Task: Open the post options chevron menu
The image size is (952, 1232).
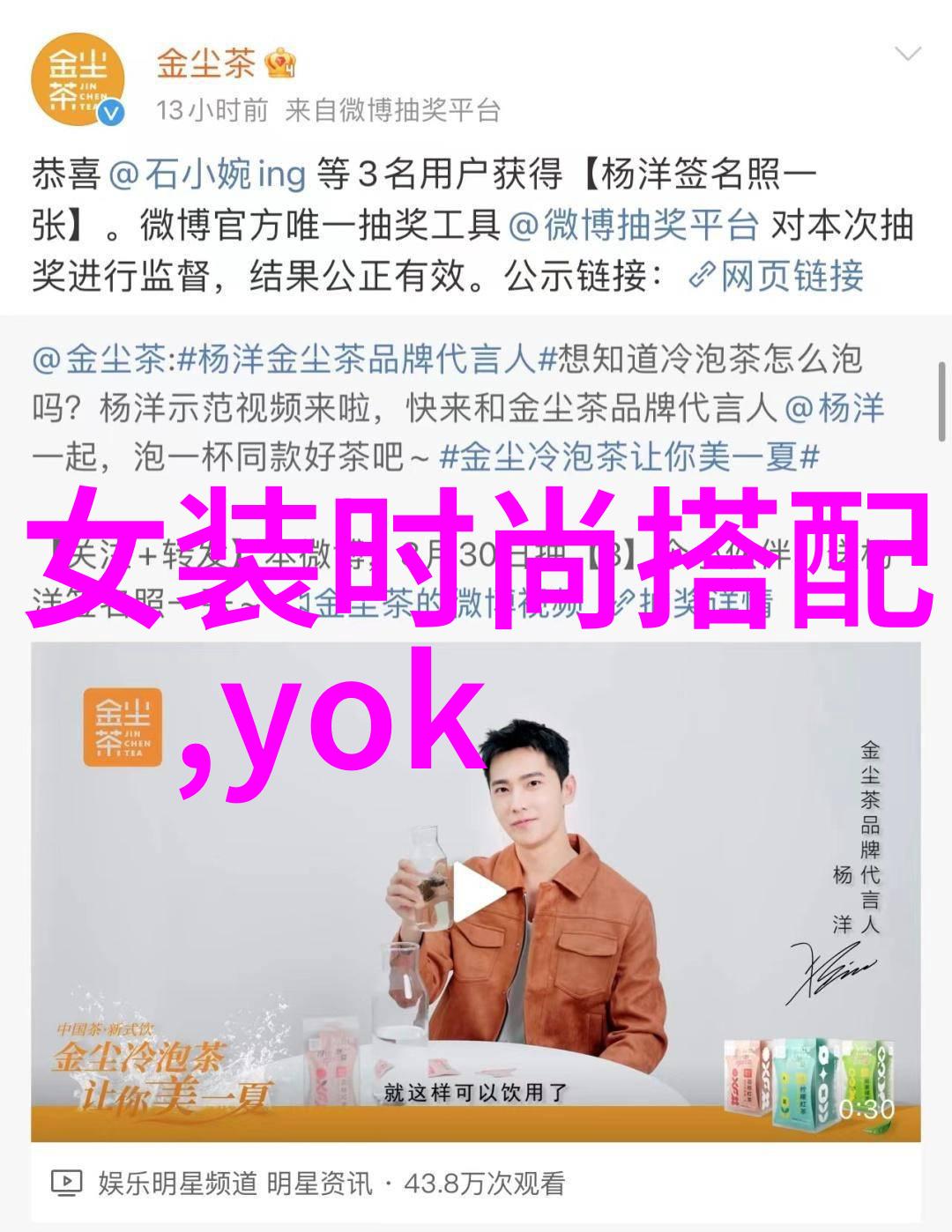Action: click(x=907, y=55)
